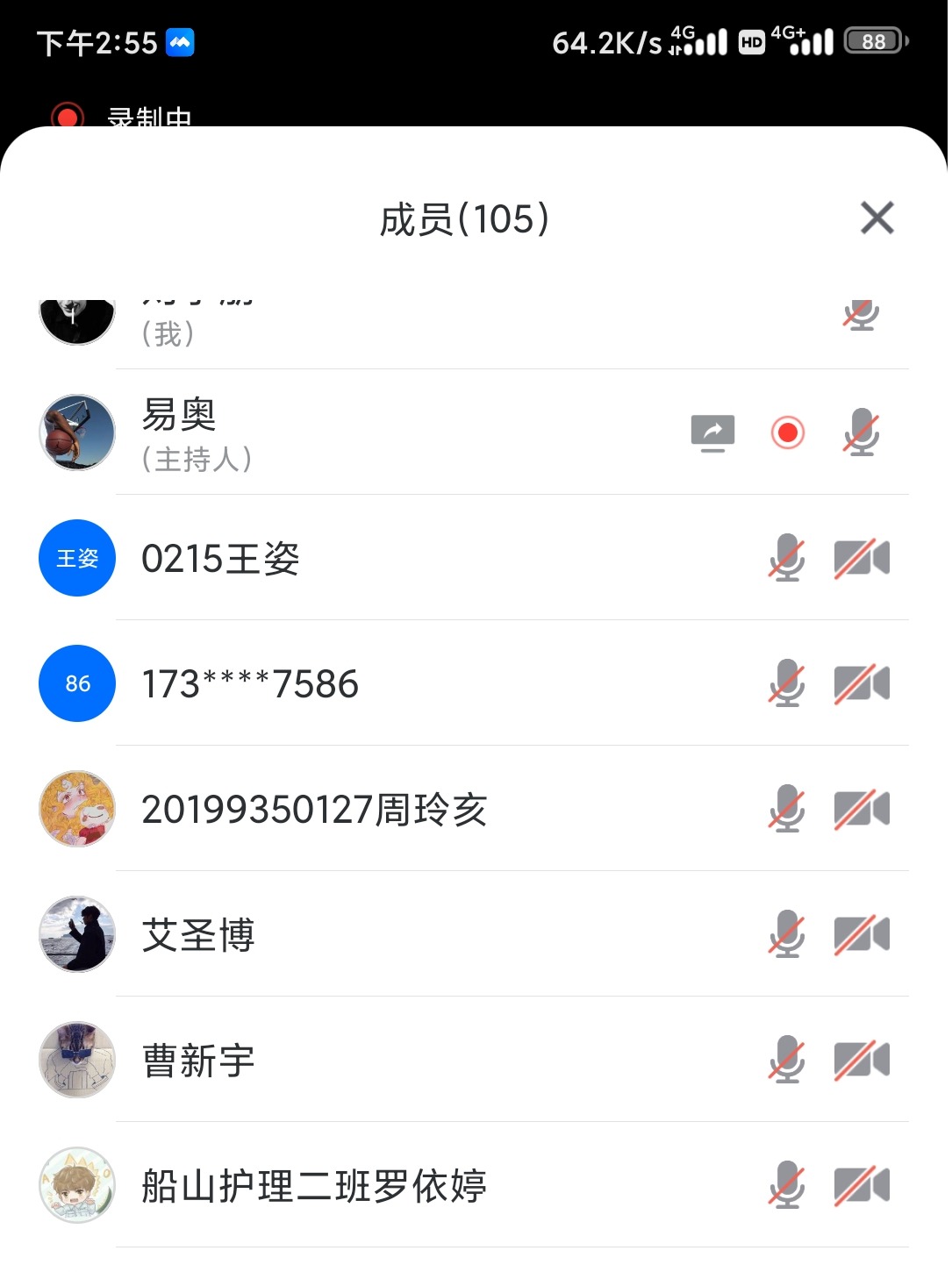
Task: Tap 易奥's muted microphone icon
Action: click(861, 432)
